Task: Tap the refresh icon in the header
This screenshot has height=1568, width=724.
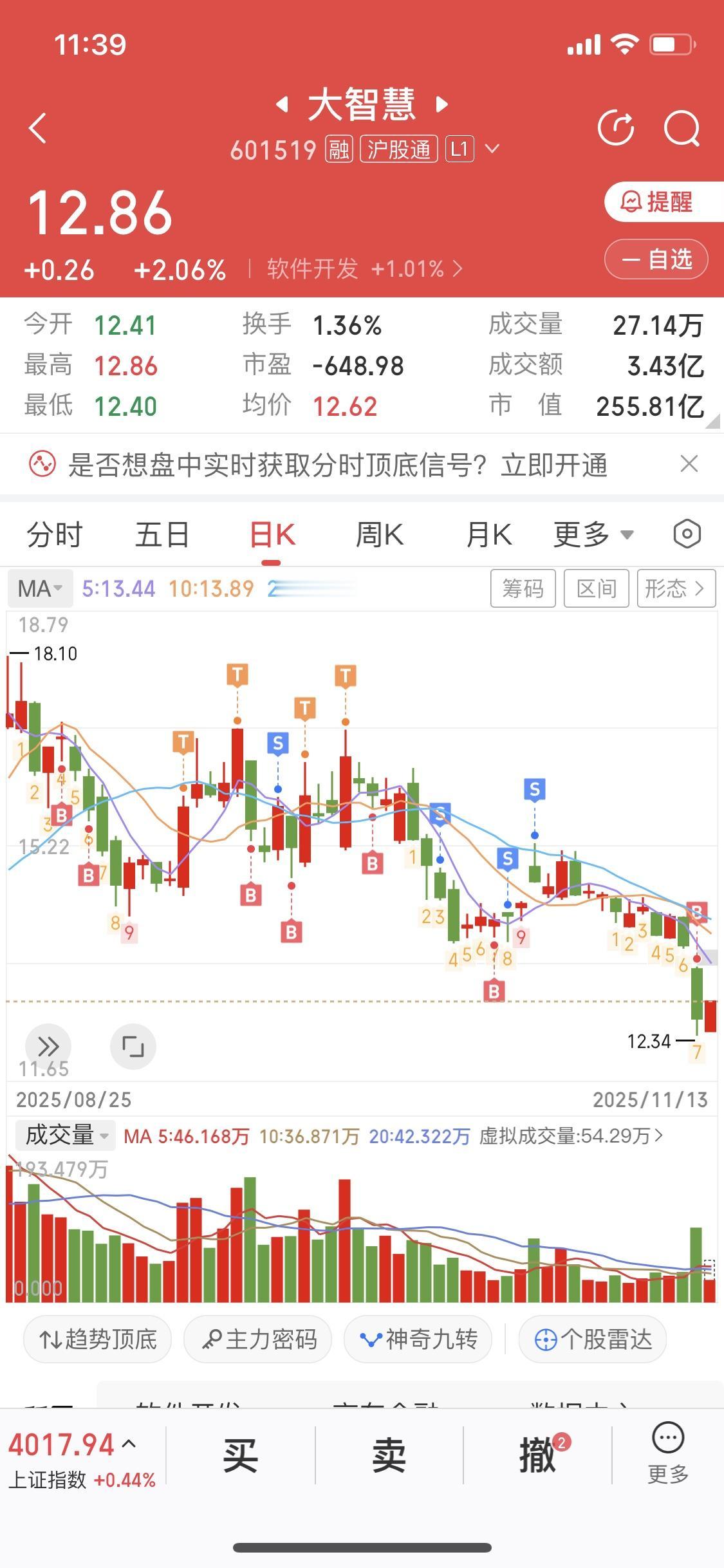Action: click(x=616, y=128)
